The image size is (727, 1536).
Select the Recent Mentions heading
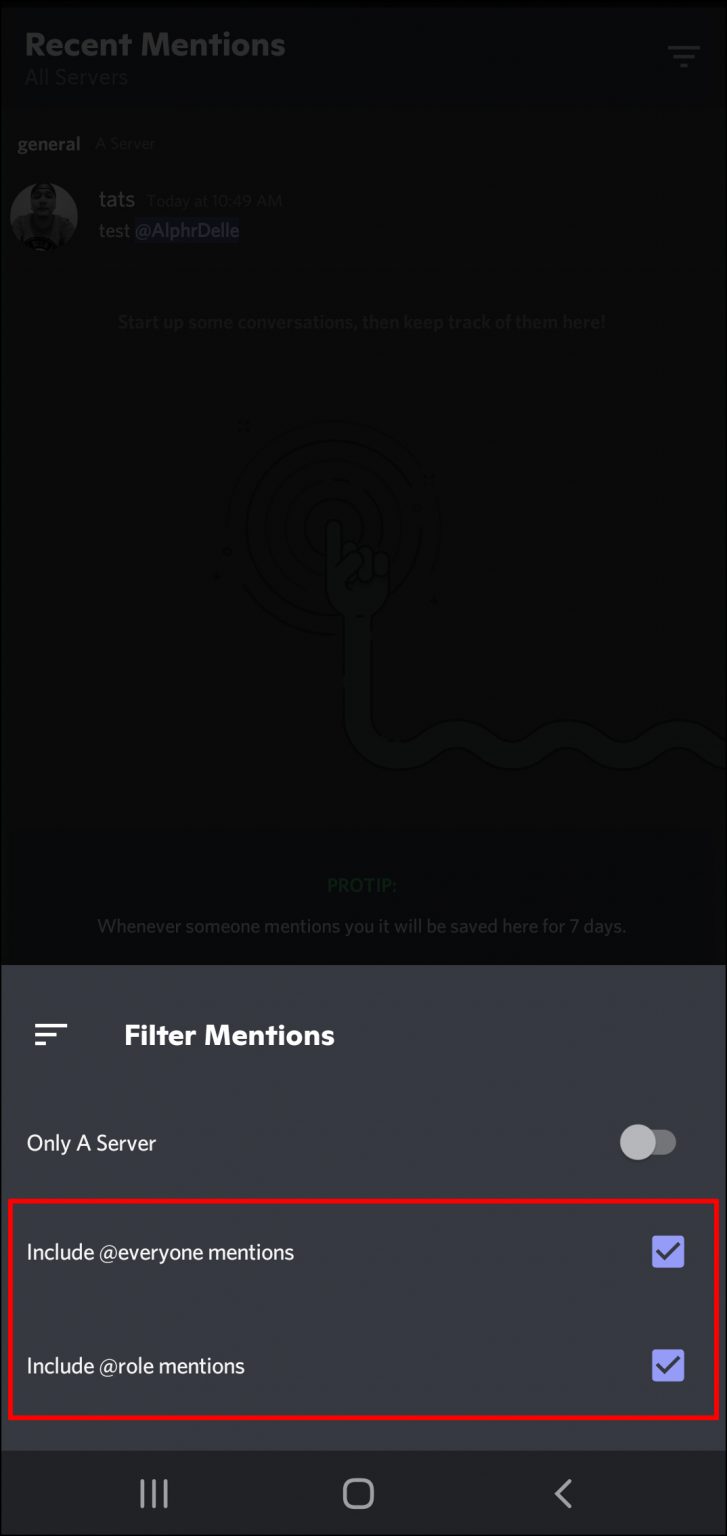point(155,44)
